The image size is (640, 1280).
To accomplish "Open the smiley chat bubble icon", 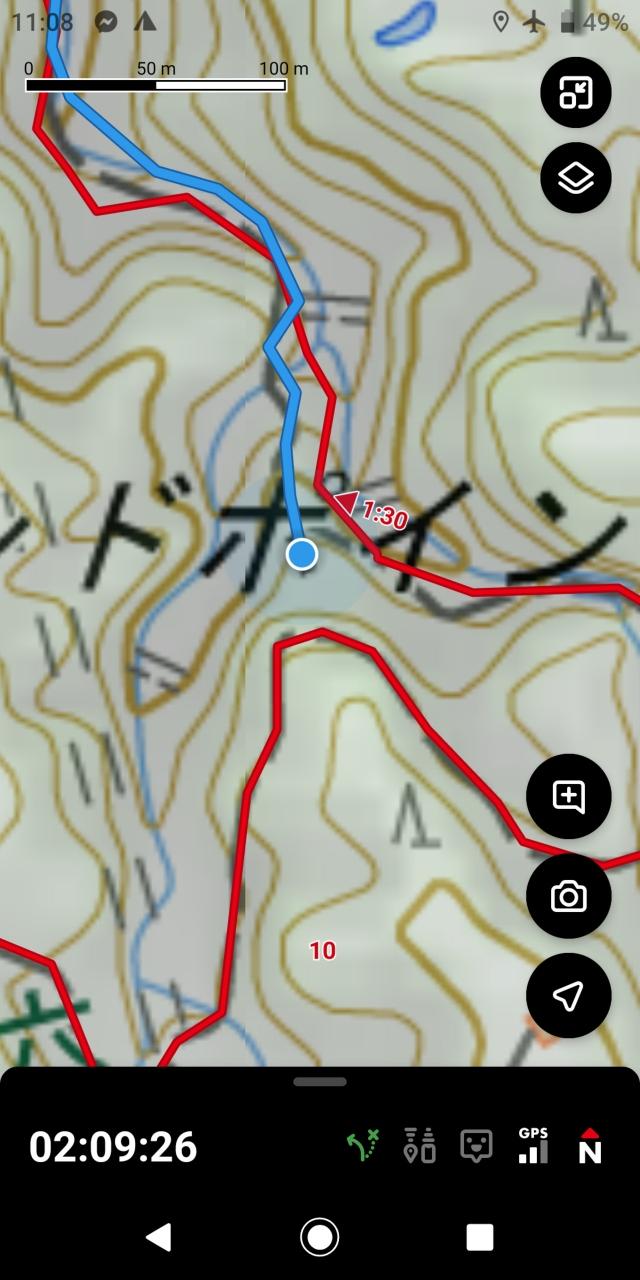I will 477,1146.
